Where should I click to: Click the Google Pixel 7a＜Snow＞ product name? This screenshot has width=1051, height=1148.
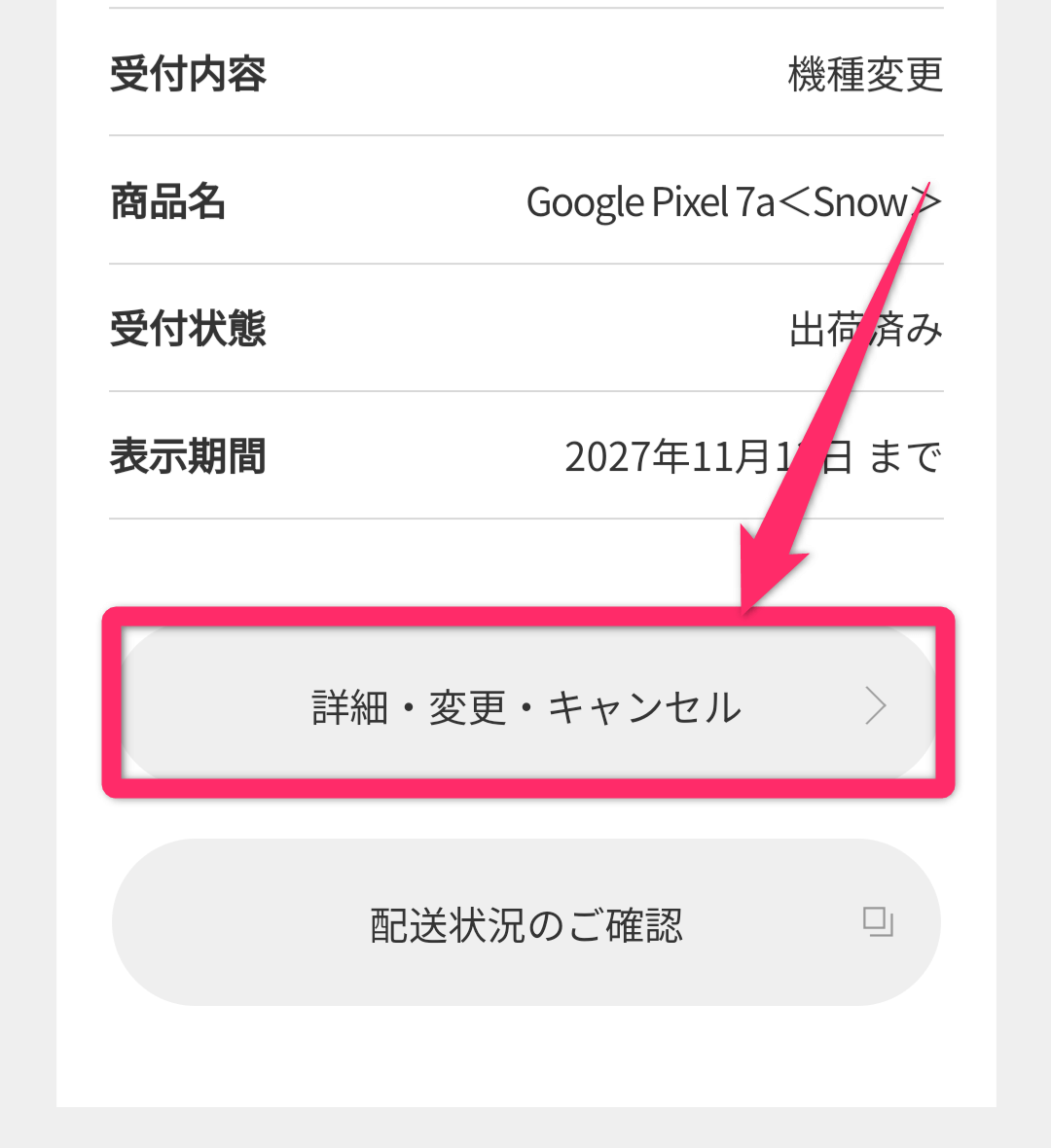pyautogui.click(x=734, y=202)
